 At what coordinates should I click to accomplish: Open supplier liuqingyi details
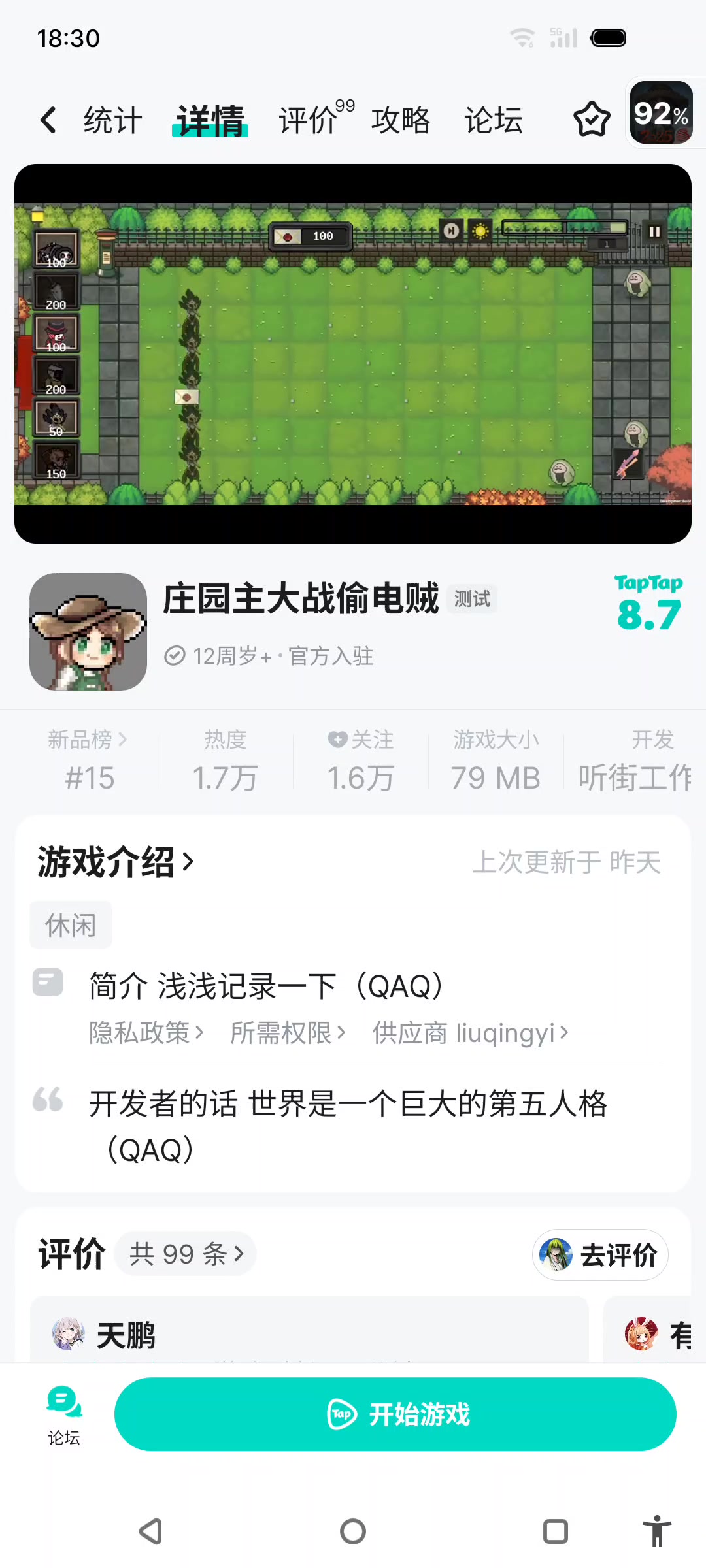pyautogui.click(x=471, y=1033)
